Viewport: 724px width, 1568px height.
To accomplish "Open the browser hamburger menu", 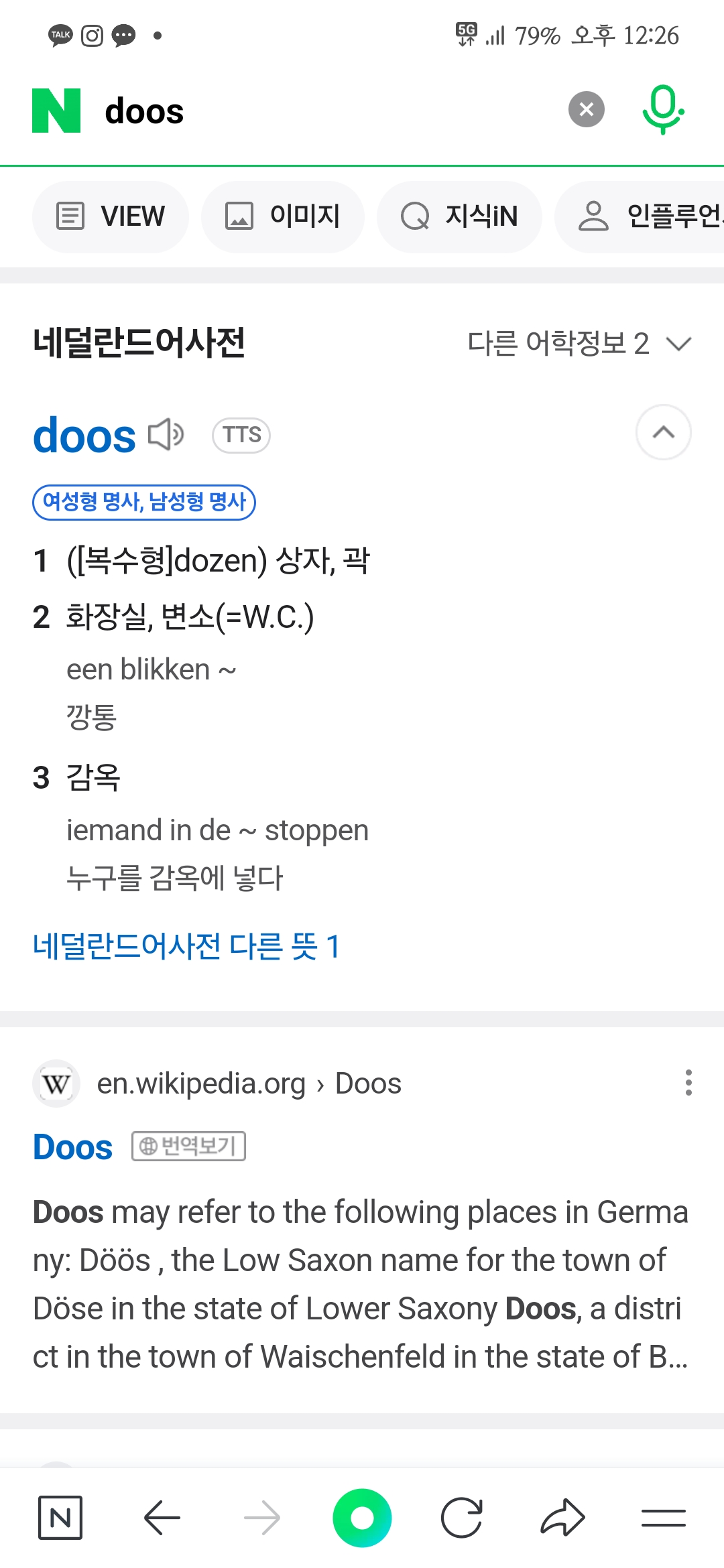I will tap(663, 1517).
